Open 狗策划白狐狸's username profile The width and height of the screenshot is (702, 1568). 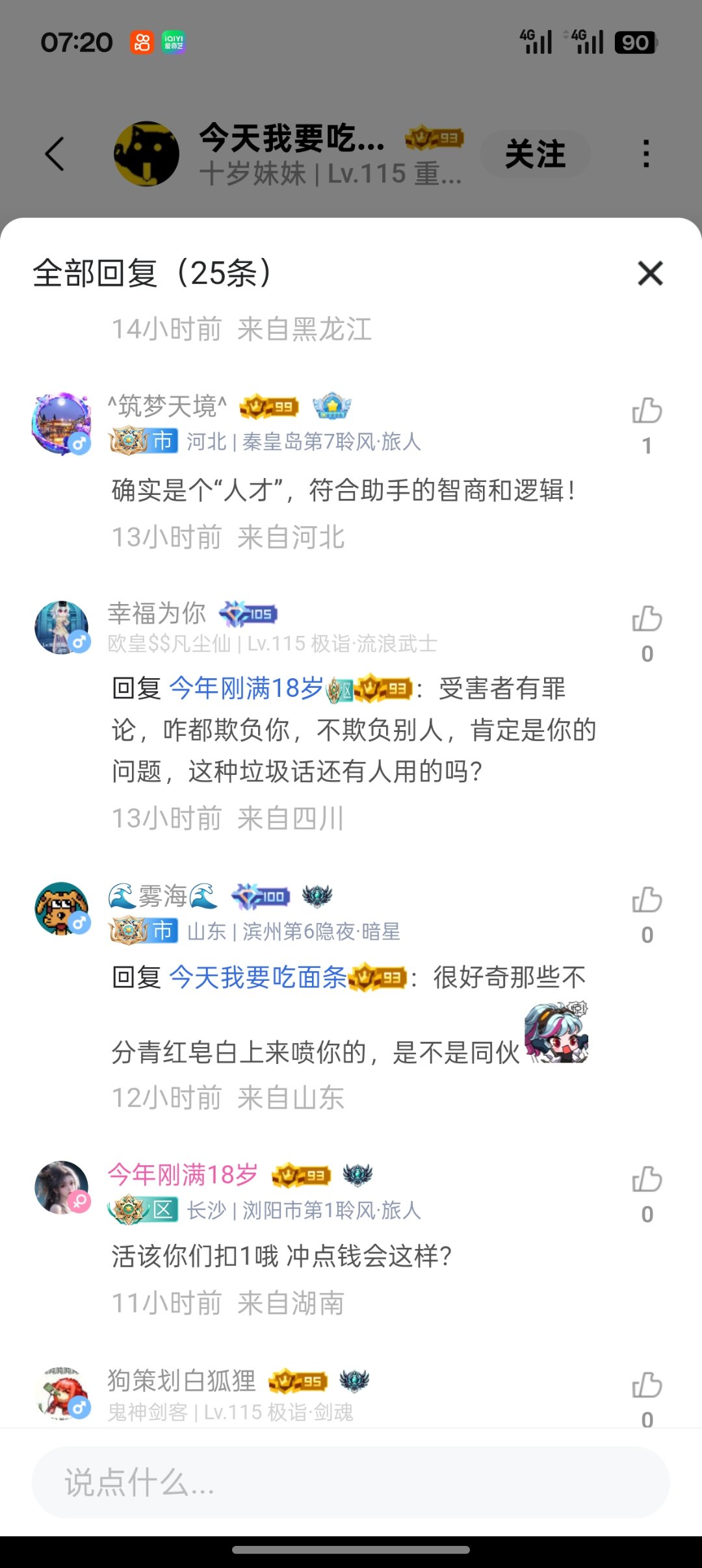point(181,1380)
